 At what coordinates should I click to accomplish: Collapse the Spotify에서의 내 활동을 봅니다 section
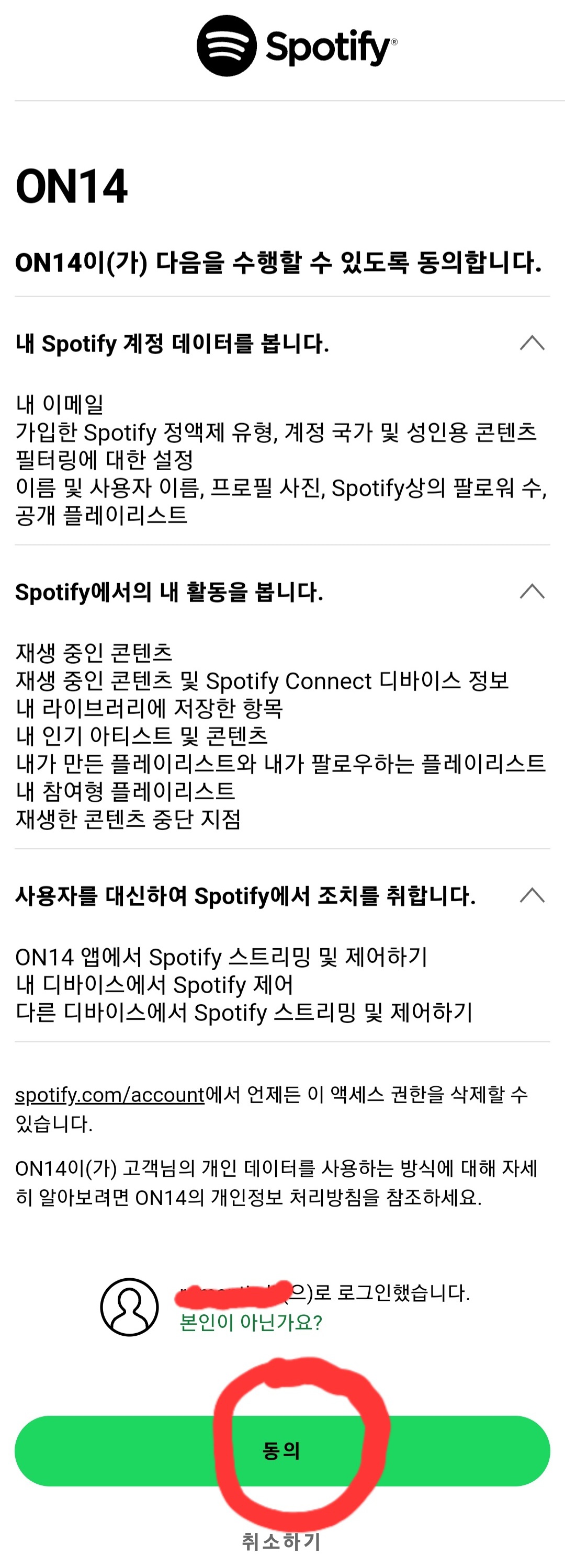coord(532,592)
